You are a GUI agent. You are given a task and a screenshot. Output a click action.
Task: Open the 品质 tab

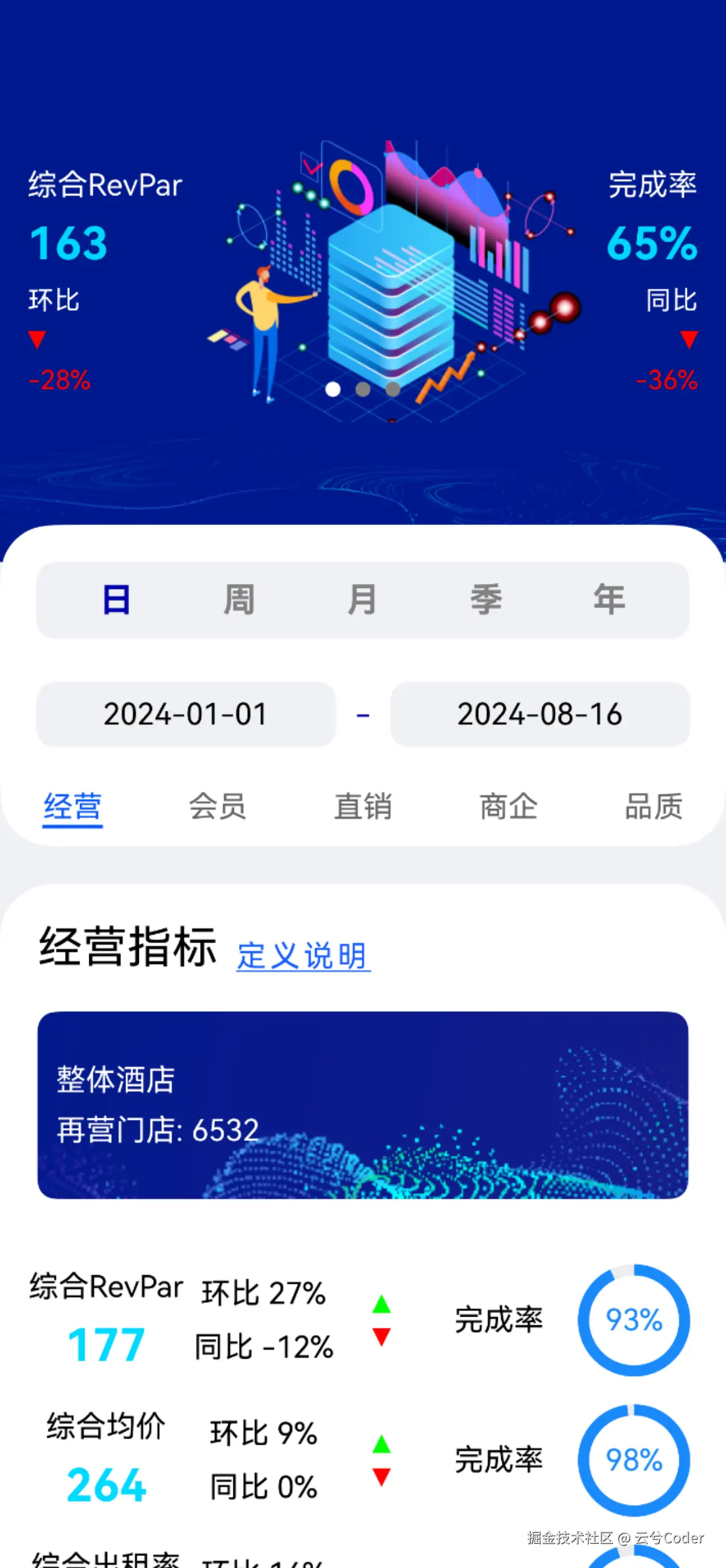pos(653,806)
